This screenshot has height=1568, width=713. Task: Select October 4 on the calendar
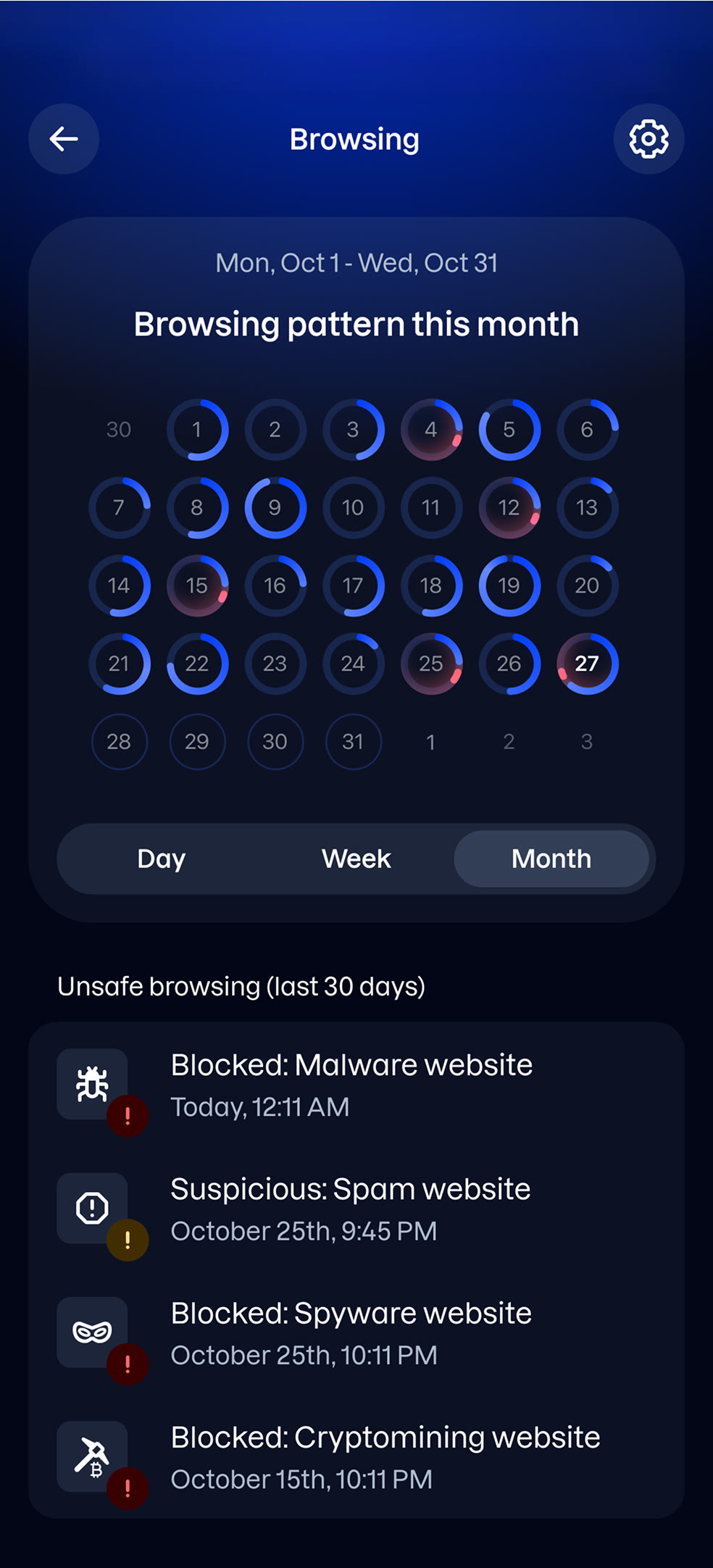[431, 430]
